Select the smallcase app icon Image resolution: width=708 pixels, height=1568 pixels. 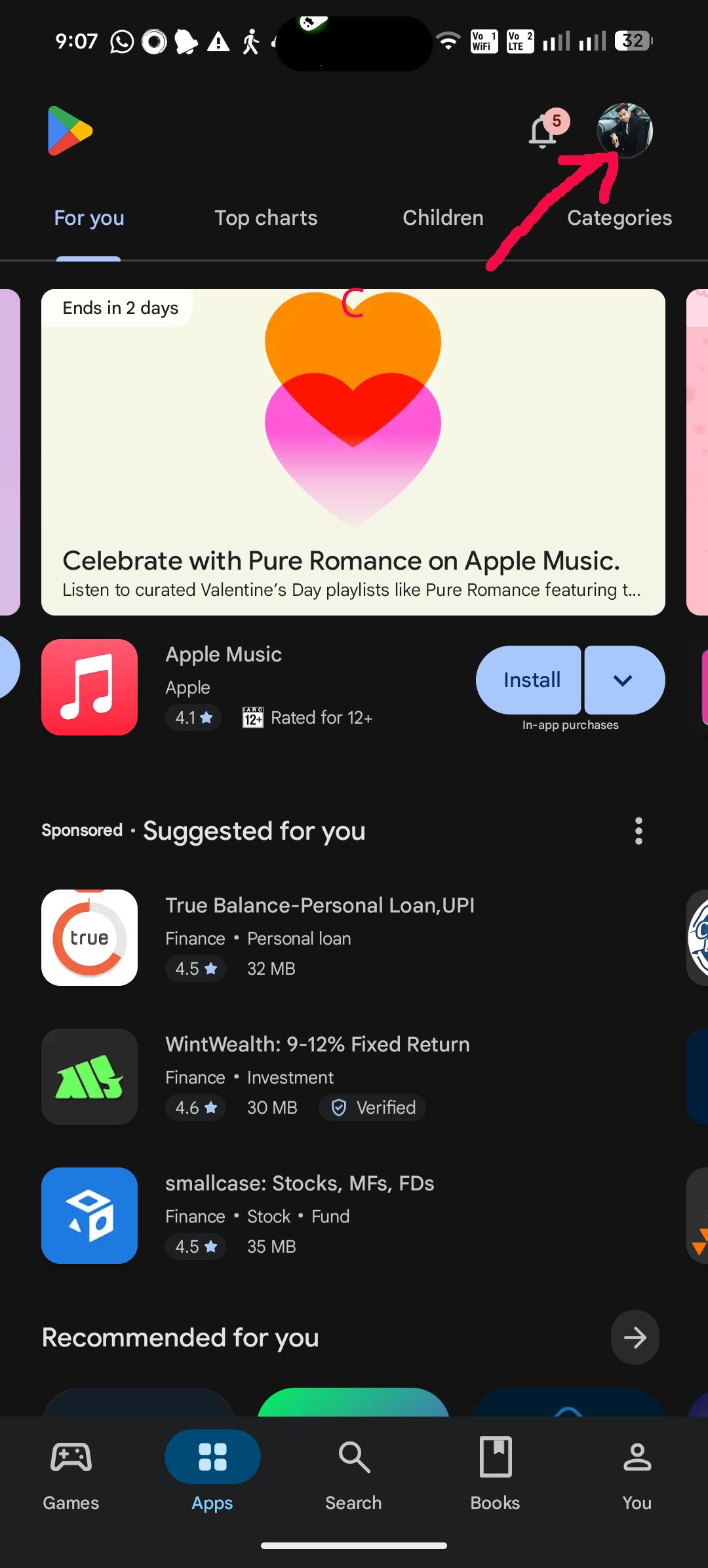[89, 1215]
